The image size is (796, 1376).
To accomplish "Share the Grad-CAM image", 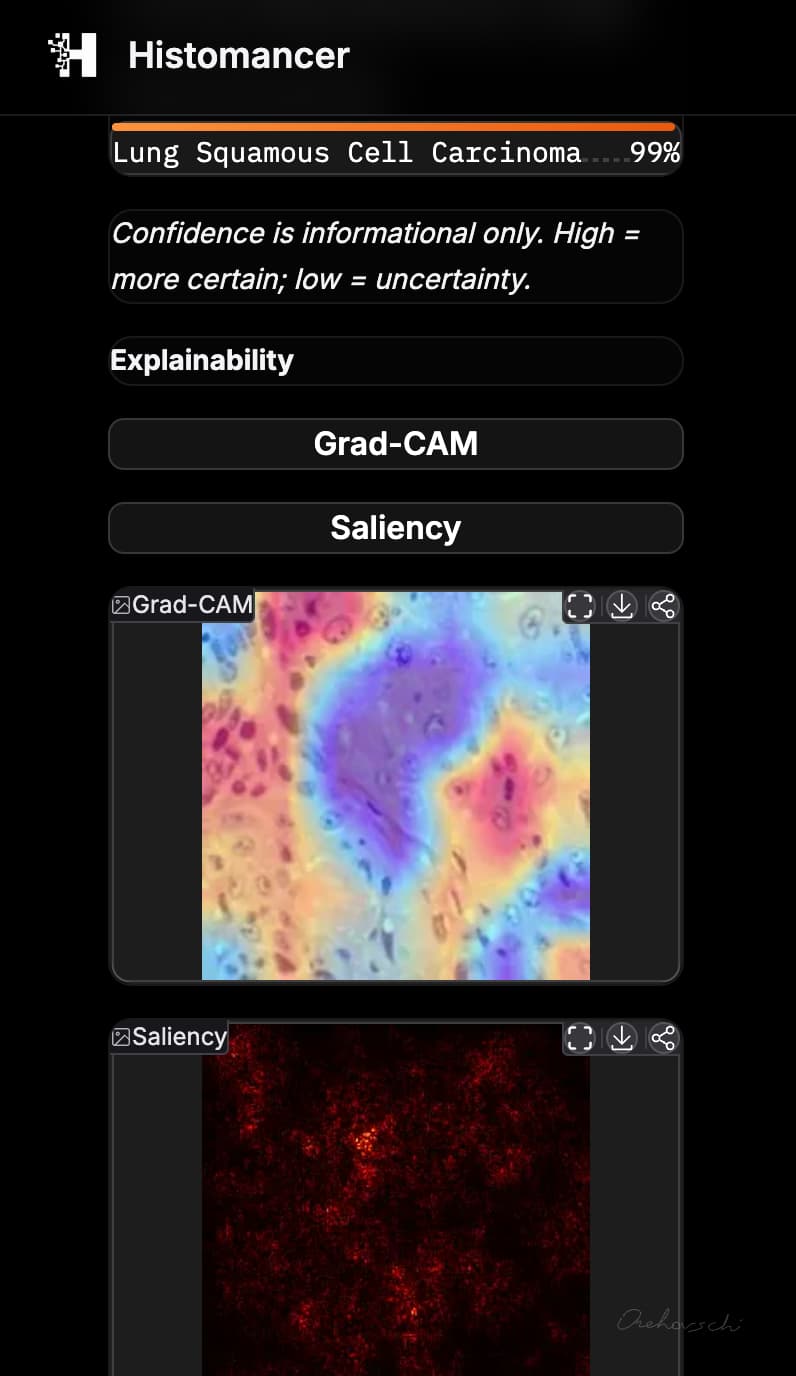I will pyautogui.click(x=663, y=606).
